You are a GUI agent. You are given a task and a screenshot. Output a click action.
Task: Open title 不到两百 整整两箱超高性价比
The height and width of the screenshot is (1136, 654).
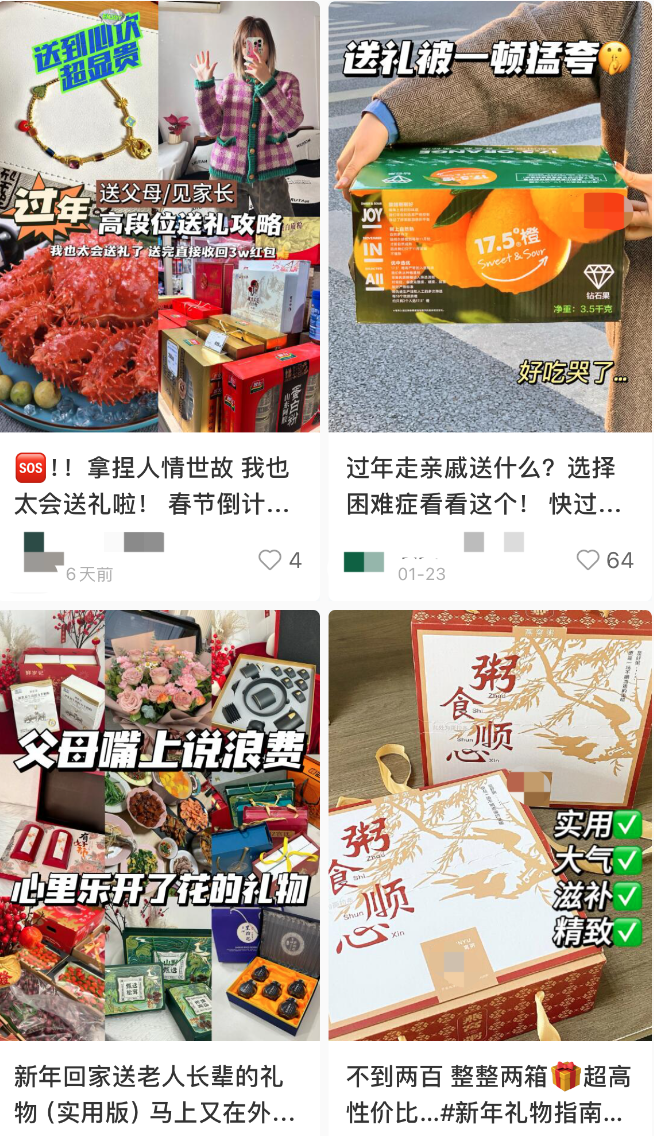click(x=488, y=1093)
